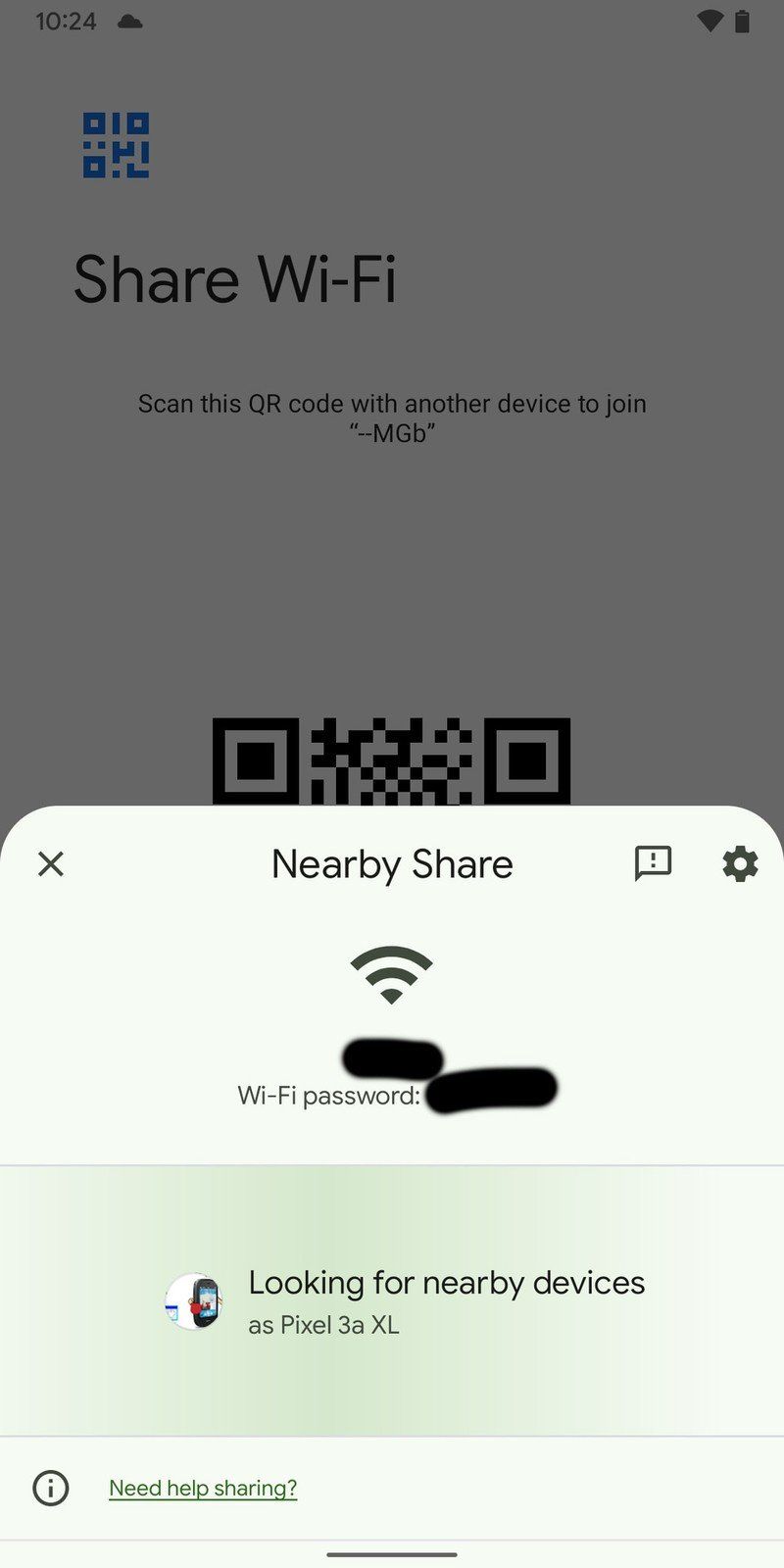Open Nearby Share settings via the gear icon
This screenshot has height=1568, width=784.
coord(739,863)
